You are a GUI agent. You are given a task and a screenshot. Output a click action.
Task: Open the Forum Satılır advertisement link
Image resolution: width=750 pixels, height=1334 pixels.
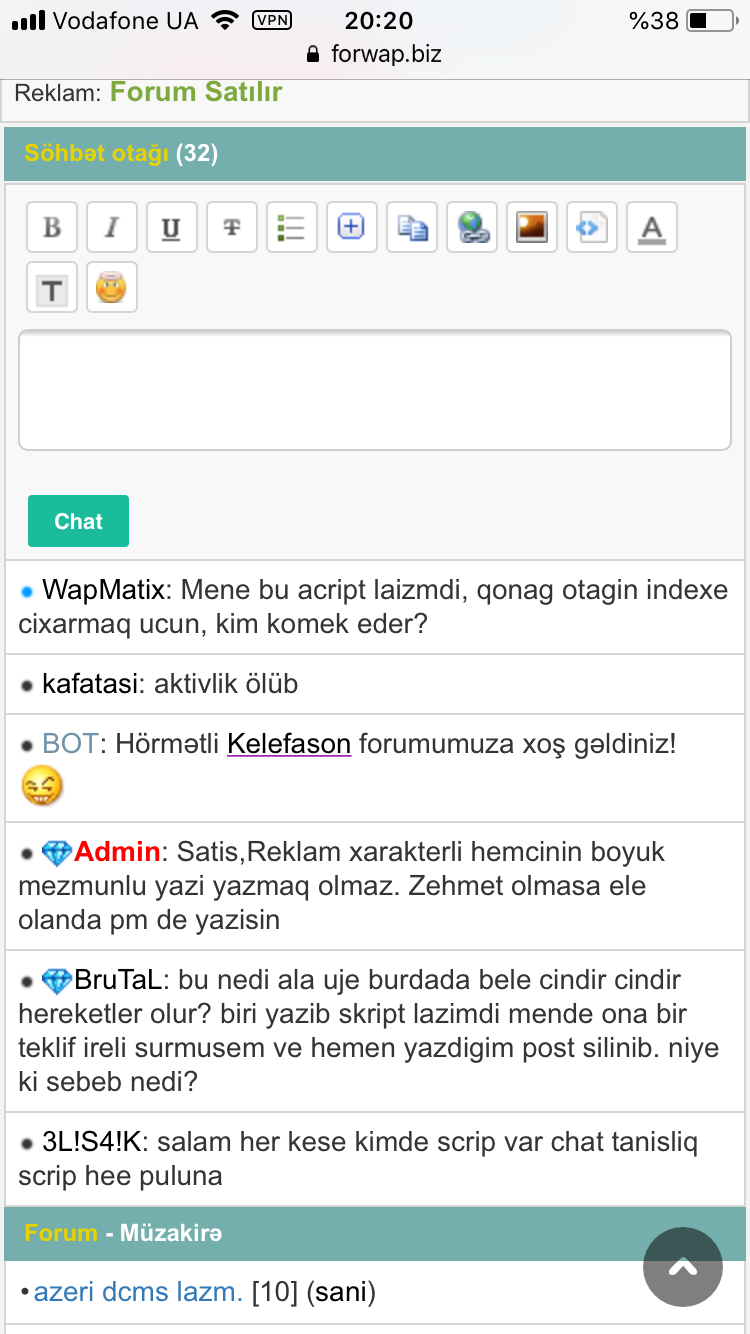(x=196, y=92)
